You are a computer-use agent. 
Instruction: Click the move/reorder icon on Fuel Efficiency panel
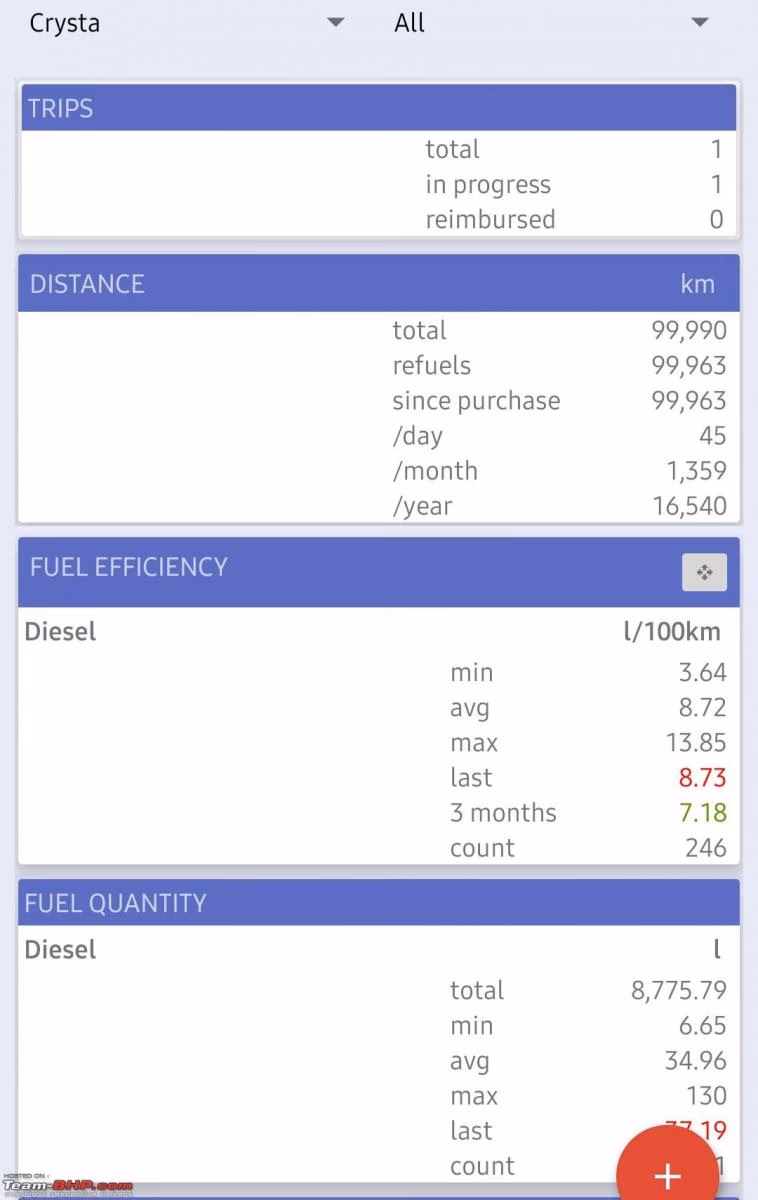[x=704, y=571]
